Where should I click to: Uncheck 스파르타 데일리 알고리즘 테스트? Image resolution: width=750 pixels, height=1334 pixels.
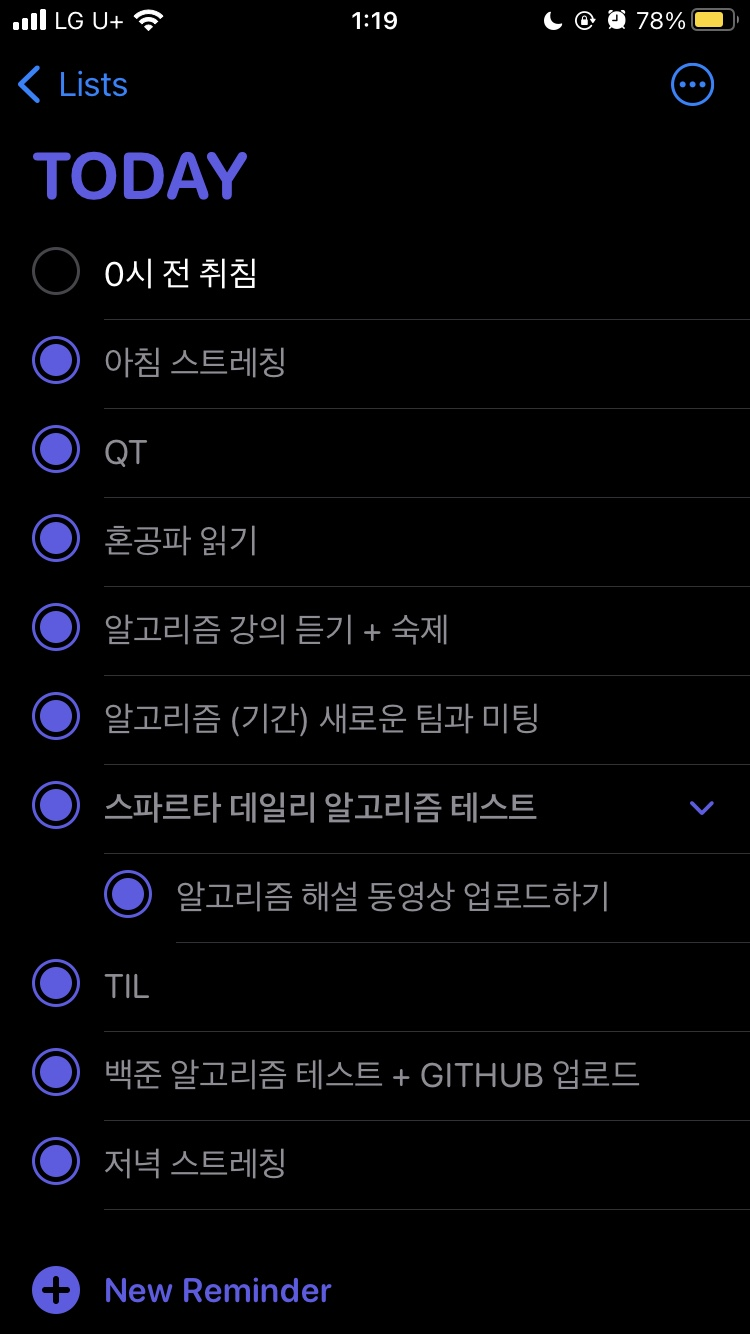click(56, 805)
